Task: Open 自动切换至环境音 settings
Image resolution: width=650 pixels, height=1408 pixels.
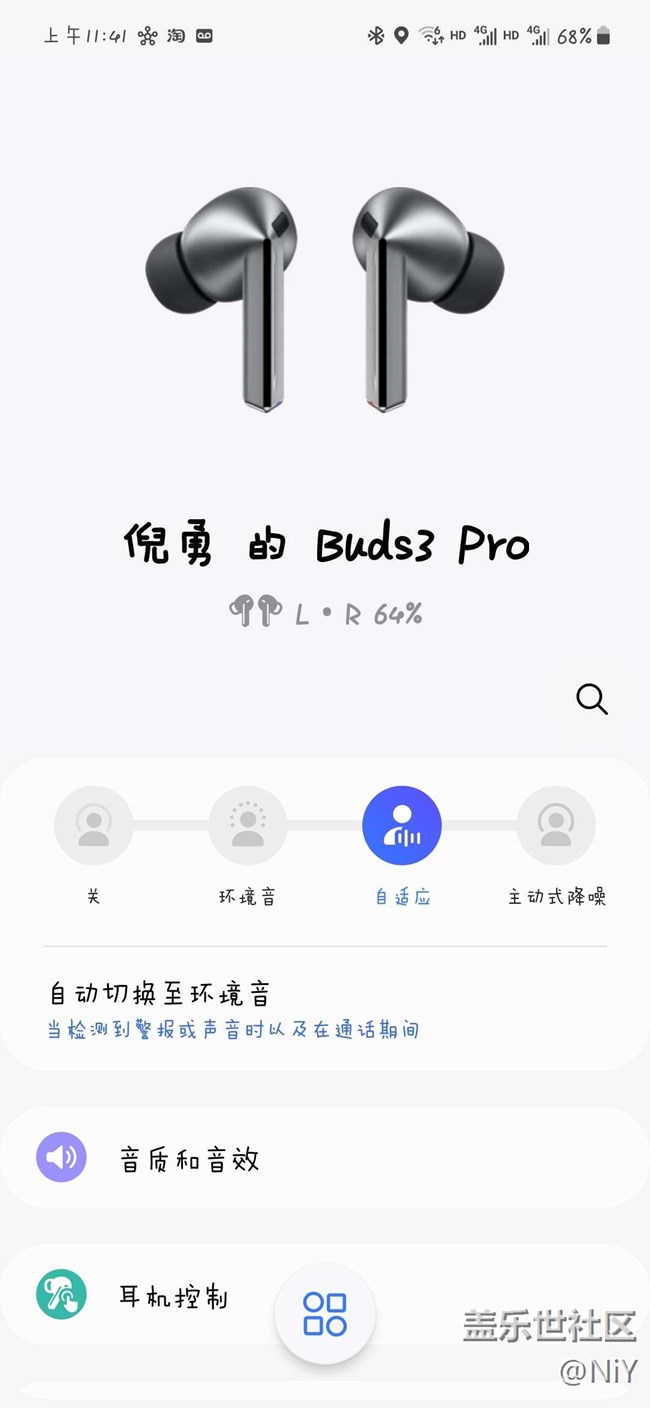Action: [x=234, y=1010]
